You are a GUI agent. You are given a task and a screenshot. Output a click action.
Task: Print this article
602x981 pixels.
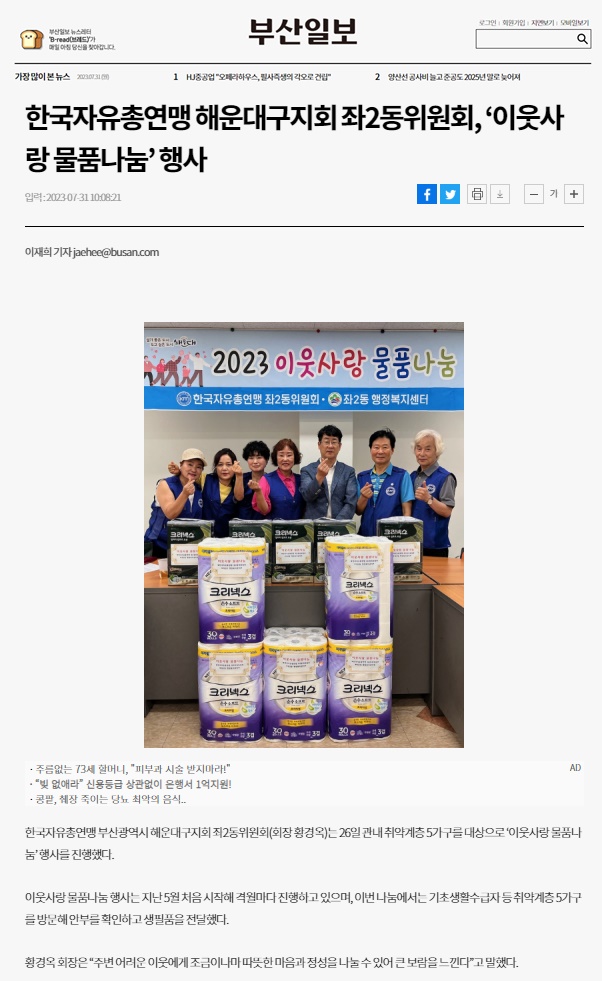tap(478, 194)
